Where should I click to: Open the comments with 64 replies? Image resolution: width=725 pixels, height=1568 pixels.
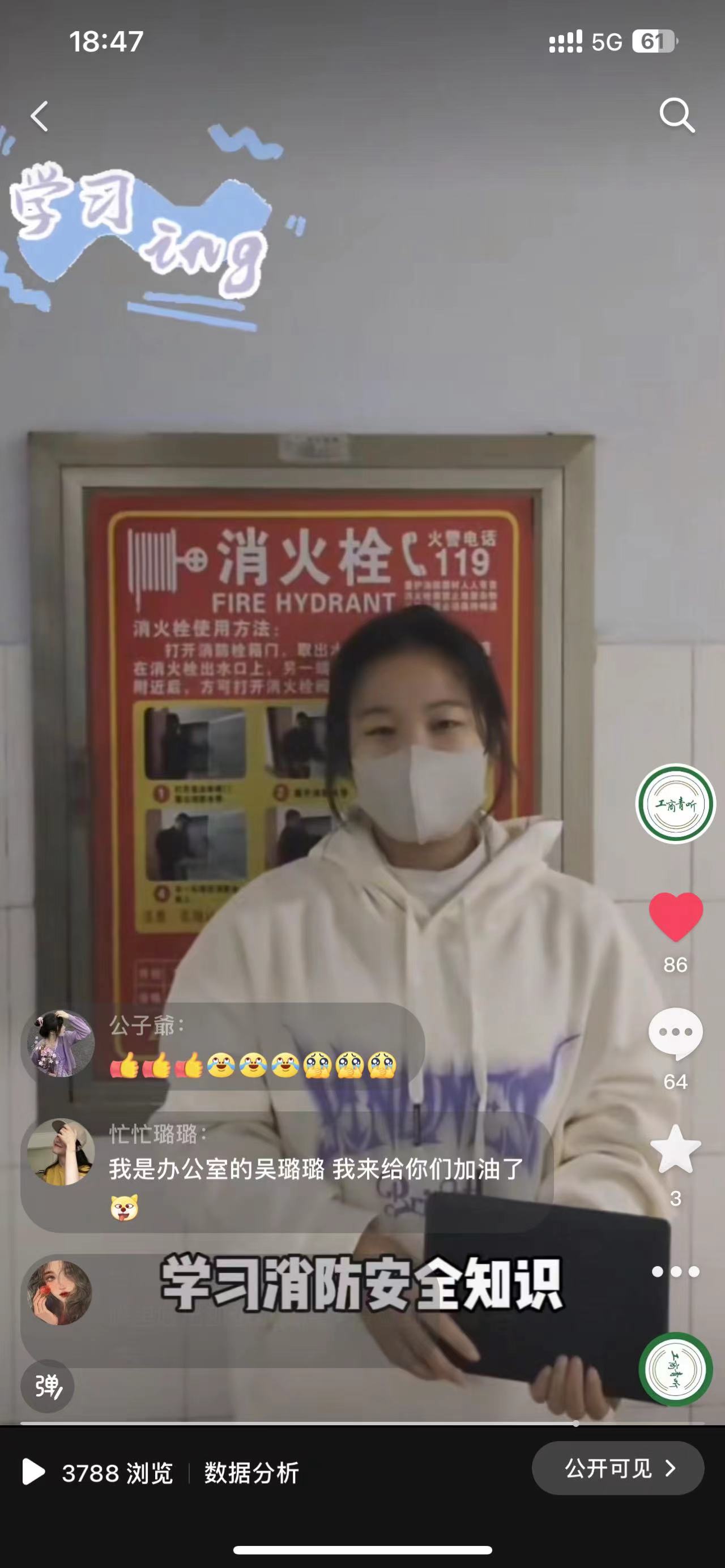[676, 1033]
